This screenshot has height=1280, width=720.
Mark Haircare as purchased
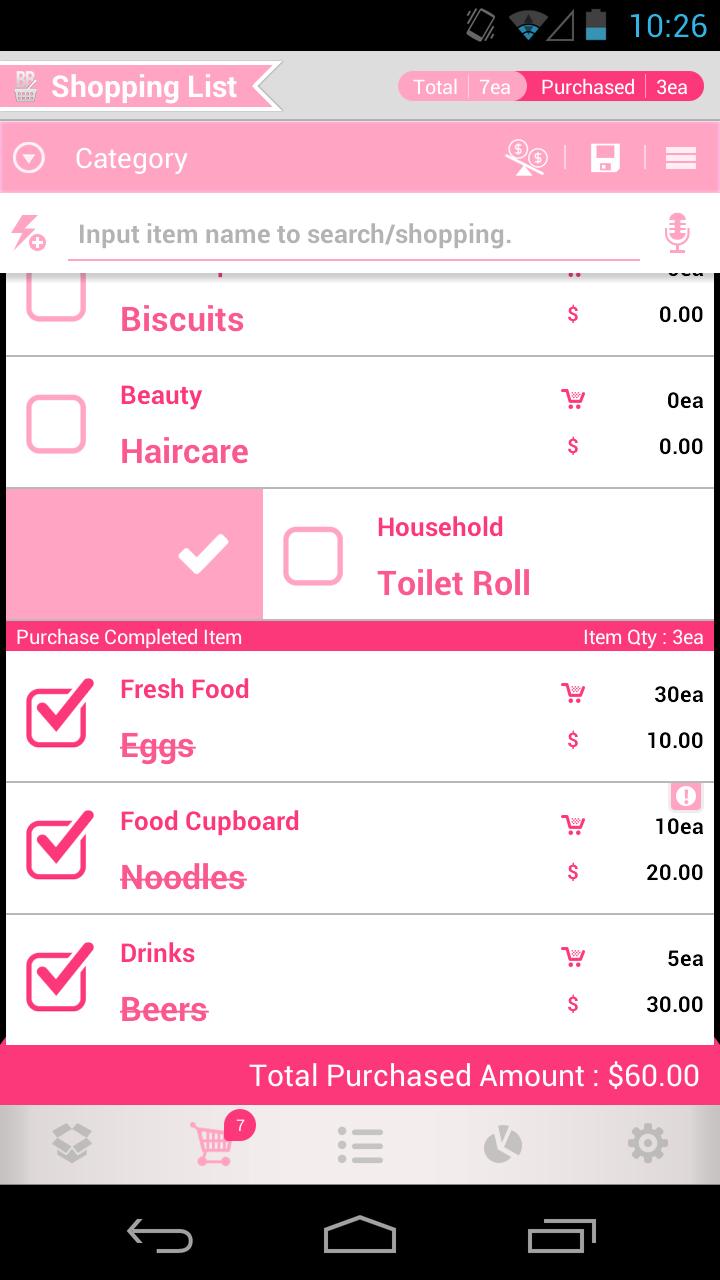coord(56,424)
